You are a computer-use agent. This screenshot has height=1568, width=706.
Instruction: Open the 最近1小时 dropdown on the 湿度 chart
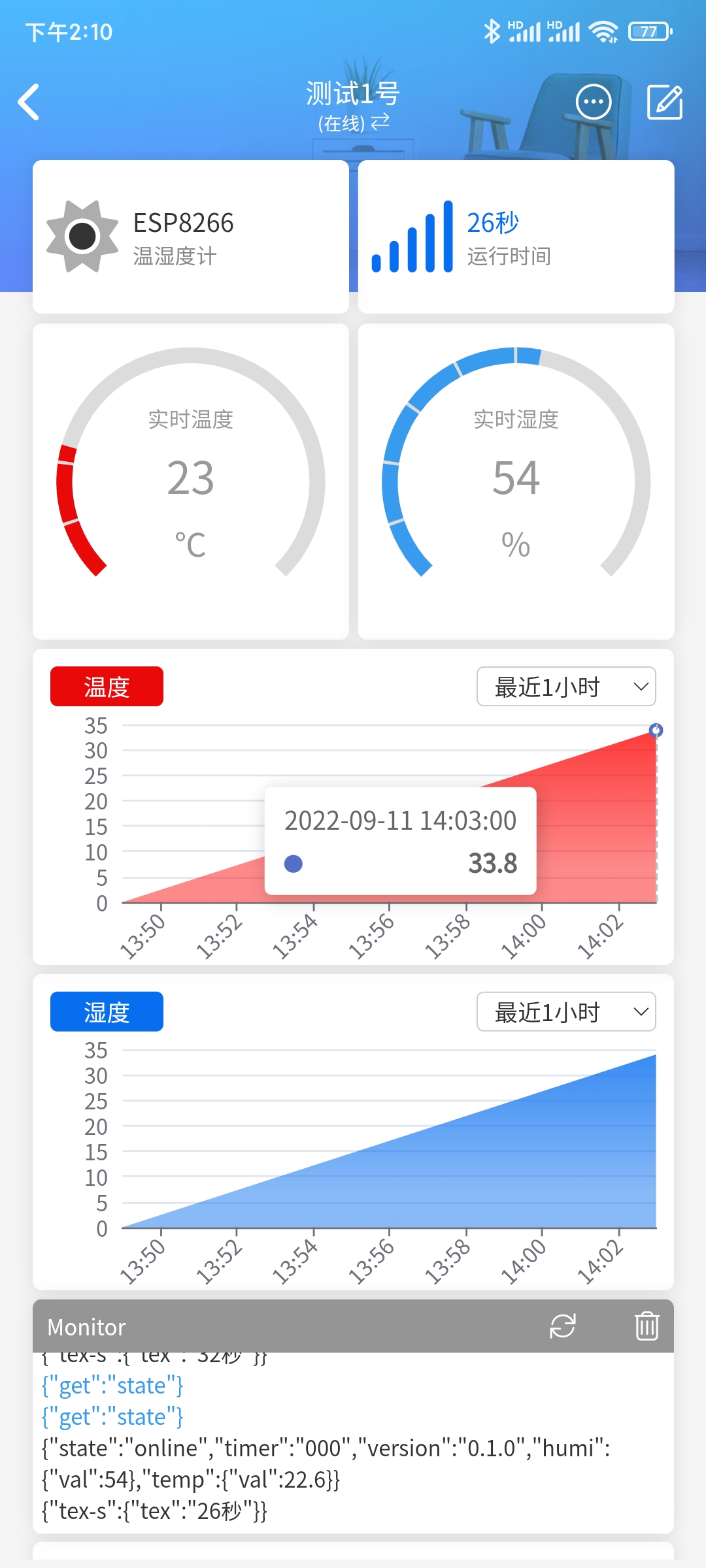[566, 1011]
